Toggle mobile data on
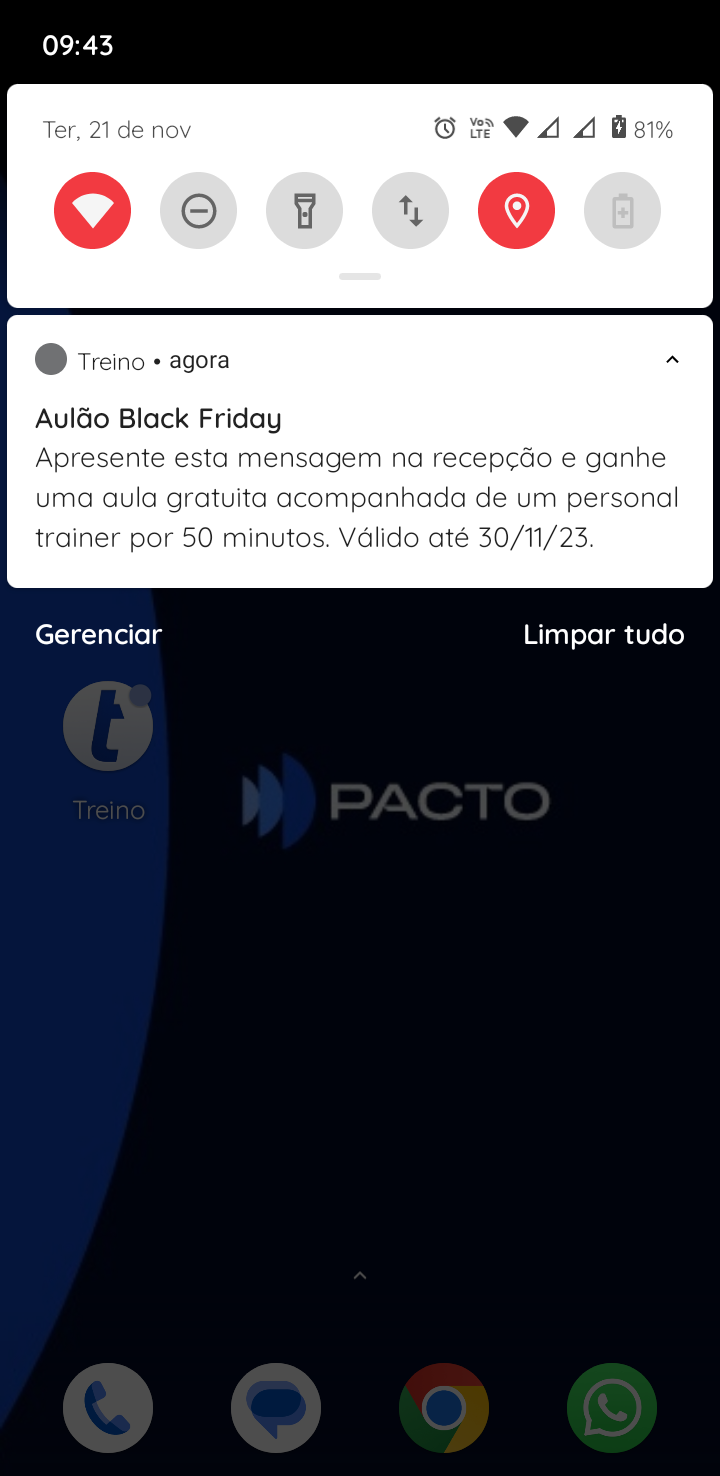 pyautogui.click(x=410, y=211)
